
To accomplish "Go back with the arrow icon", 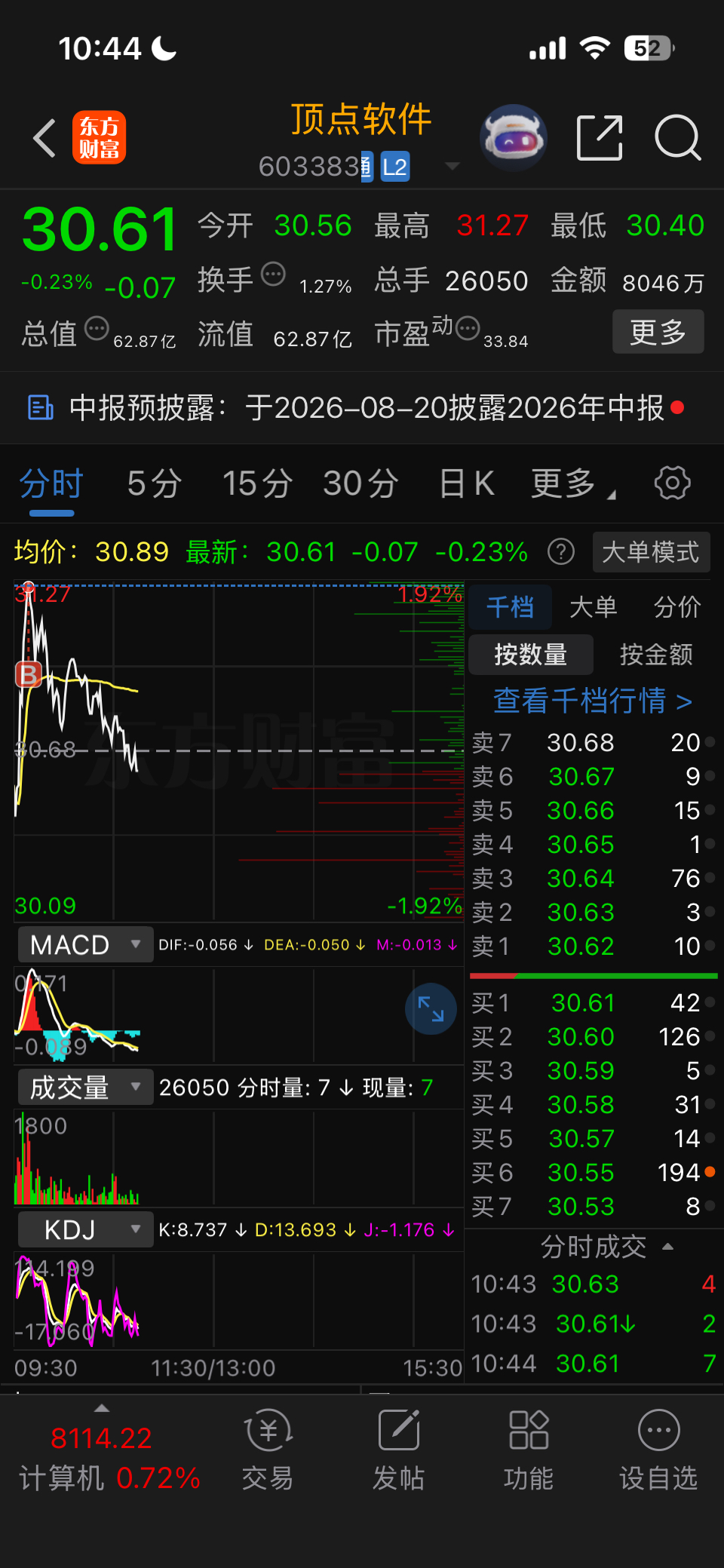I will coord(44,138).
